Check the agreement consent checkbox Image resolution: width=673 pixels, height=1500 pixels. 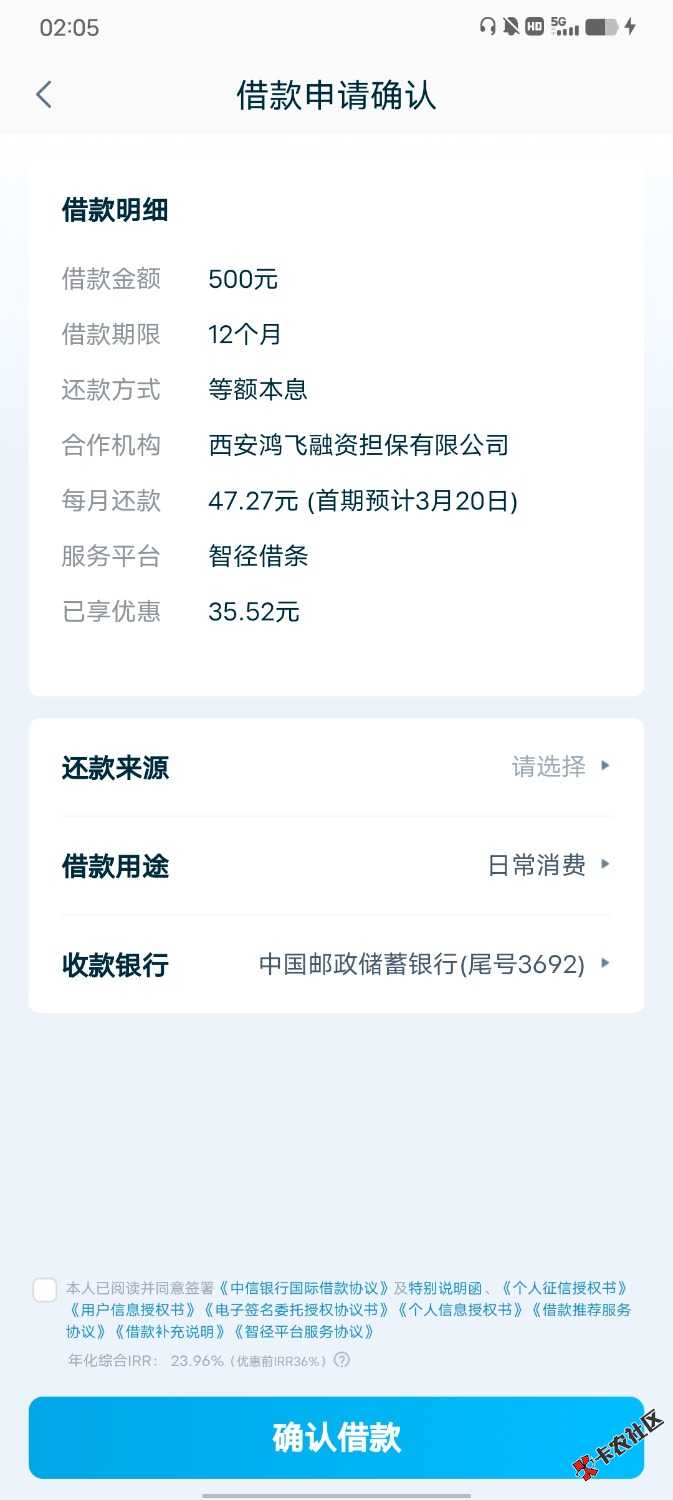(45, 1290)
